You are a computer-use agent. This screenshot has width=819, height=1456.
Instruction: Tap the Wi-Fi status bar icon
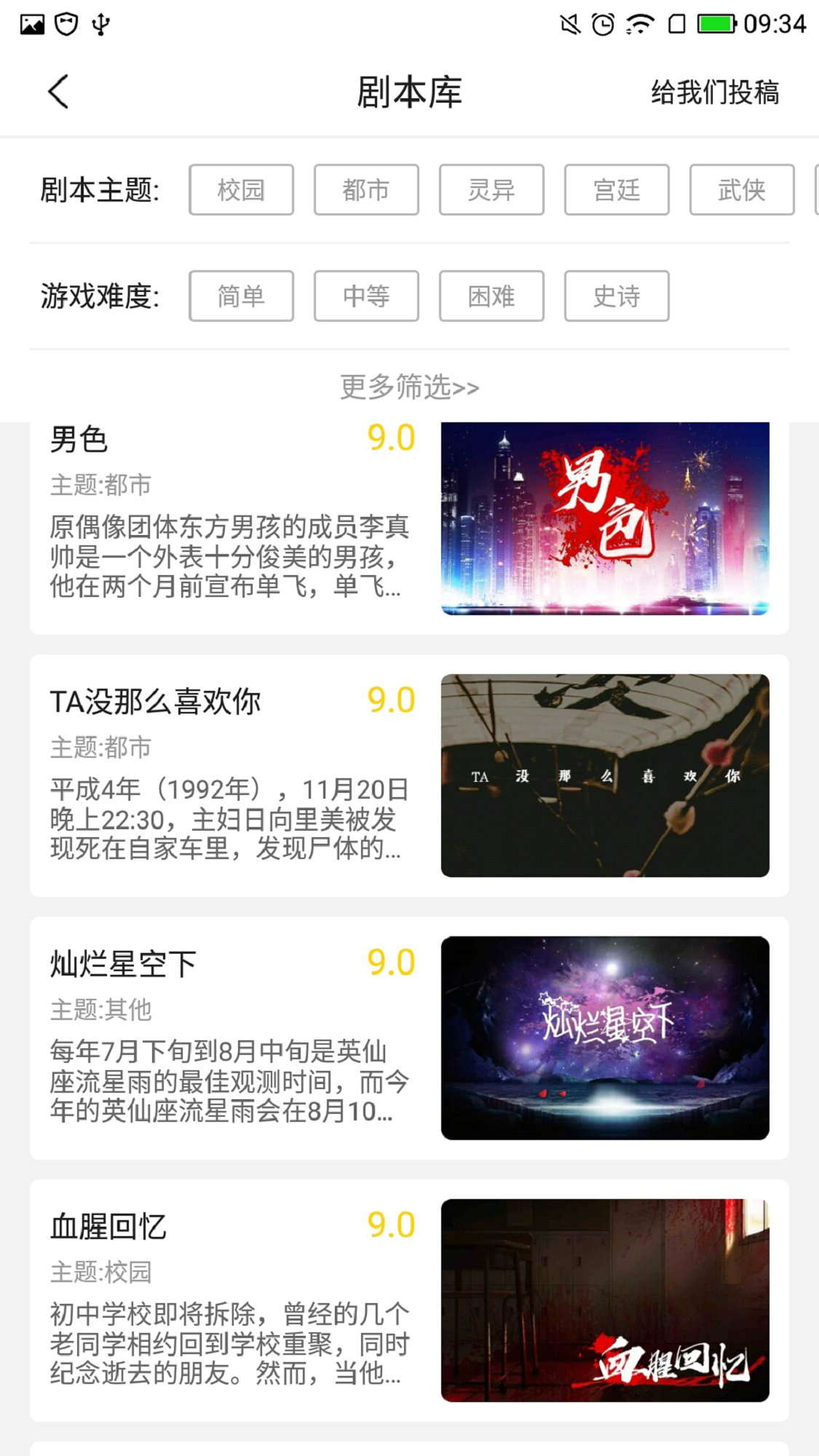[638, 22]
